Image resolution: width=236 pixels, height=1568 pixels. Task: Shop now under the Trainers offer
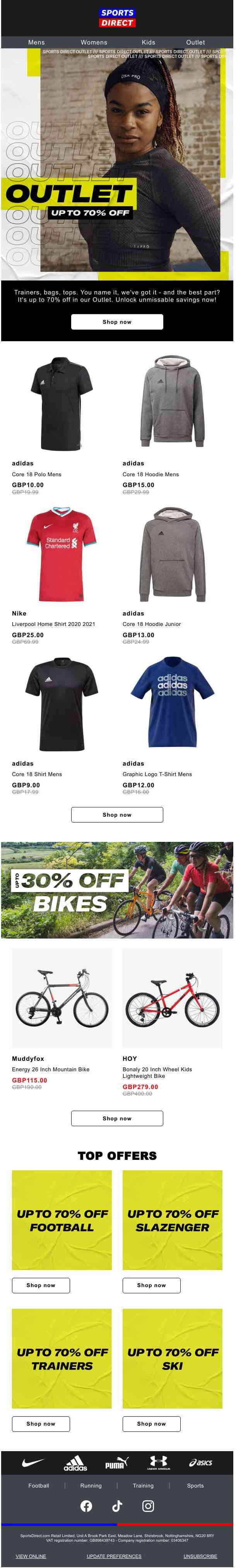tap(41, 1424)
